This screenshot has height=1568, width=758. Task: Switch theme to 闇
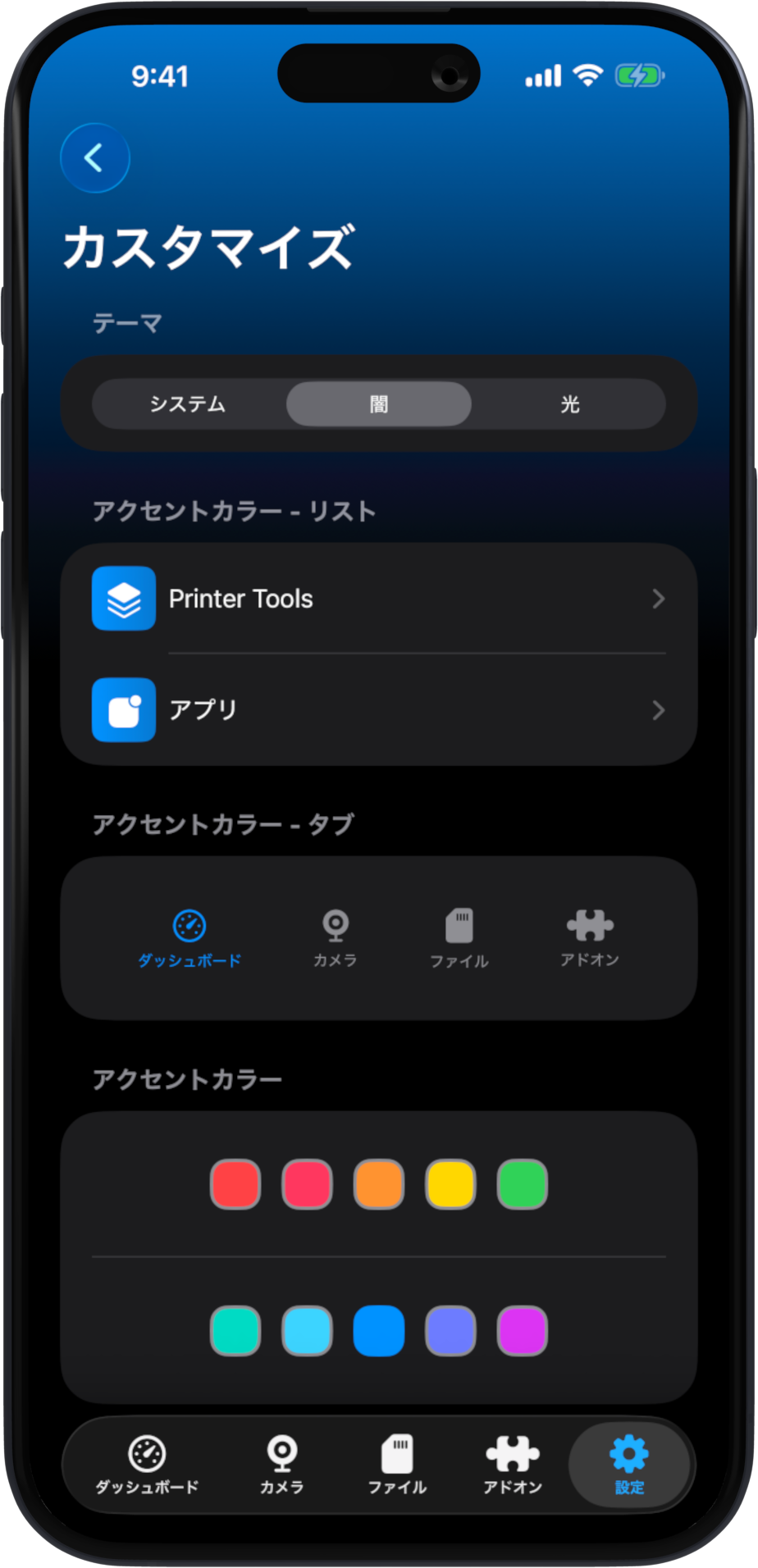[x=378, y=404]
